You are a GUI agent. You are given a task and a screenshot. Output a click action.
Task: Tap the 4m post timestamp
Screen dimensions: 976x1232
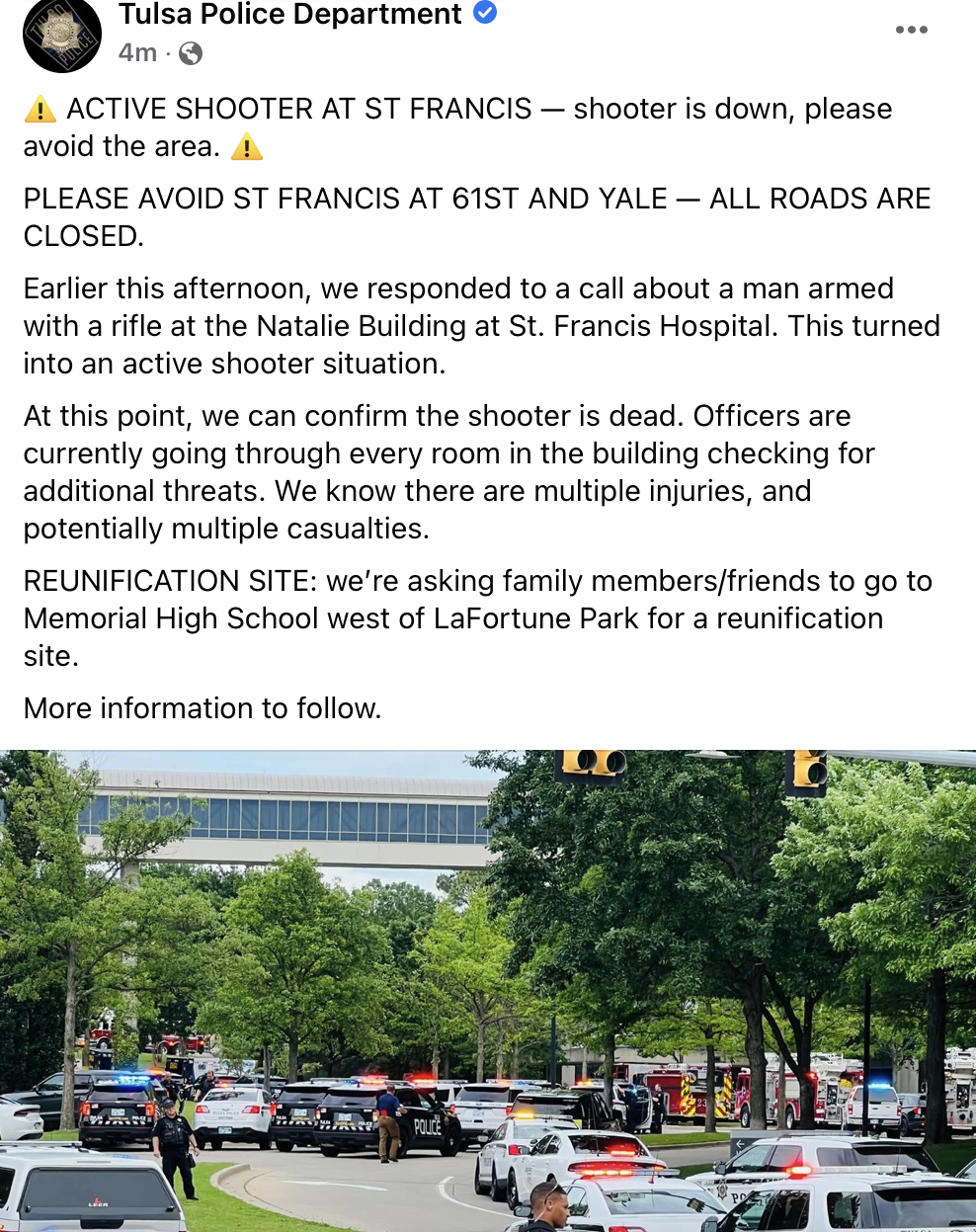pyautogui.click(x=137, y=52)
